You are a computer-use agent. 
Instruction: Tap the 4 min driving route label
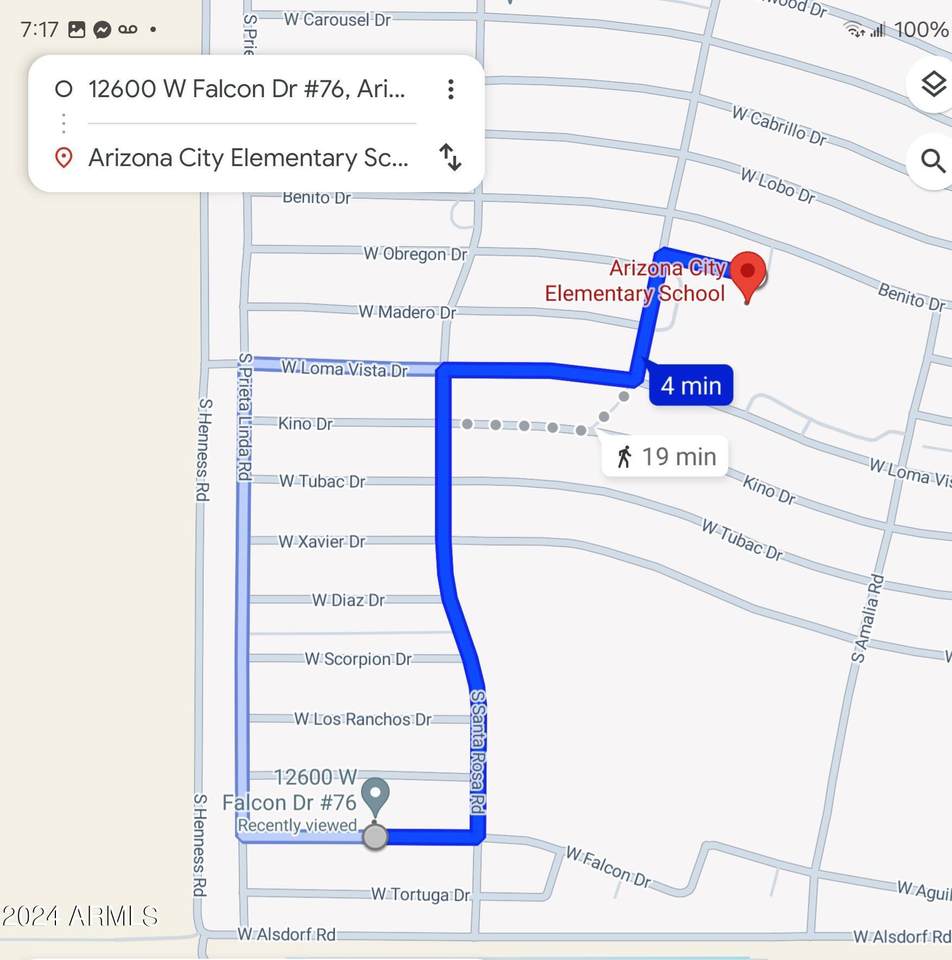point(691,385)
